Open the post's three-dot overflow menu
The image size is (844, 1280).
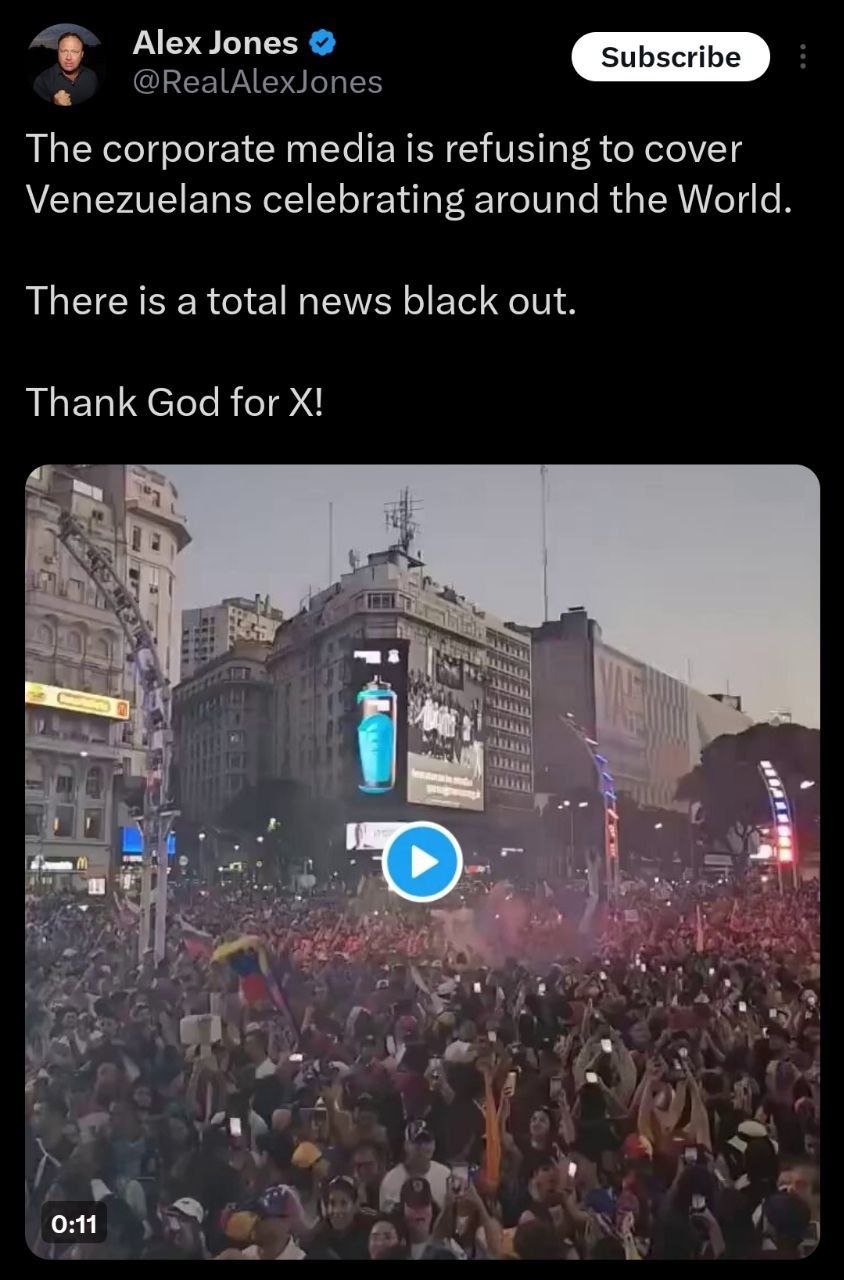point(802,58)
